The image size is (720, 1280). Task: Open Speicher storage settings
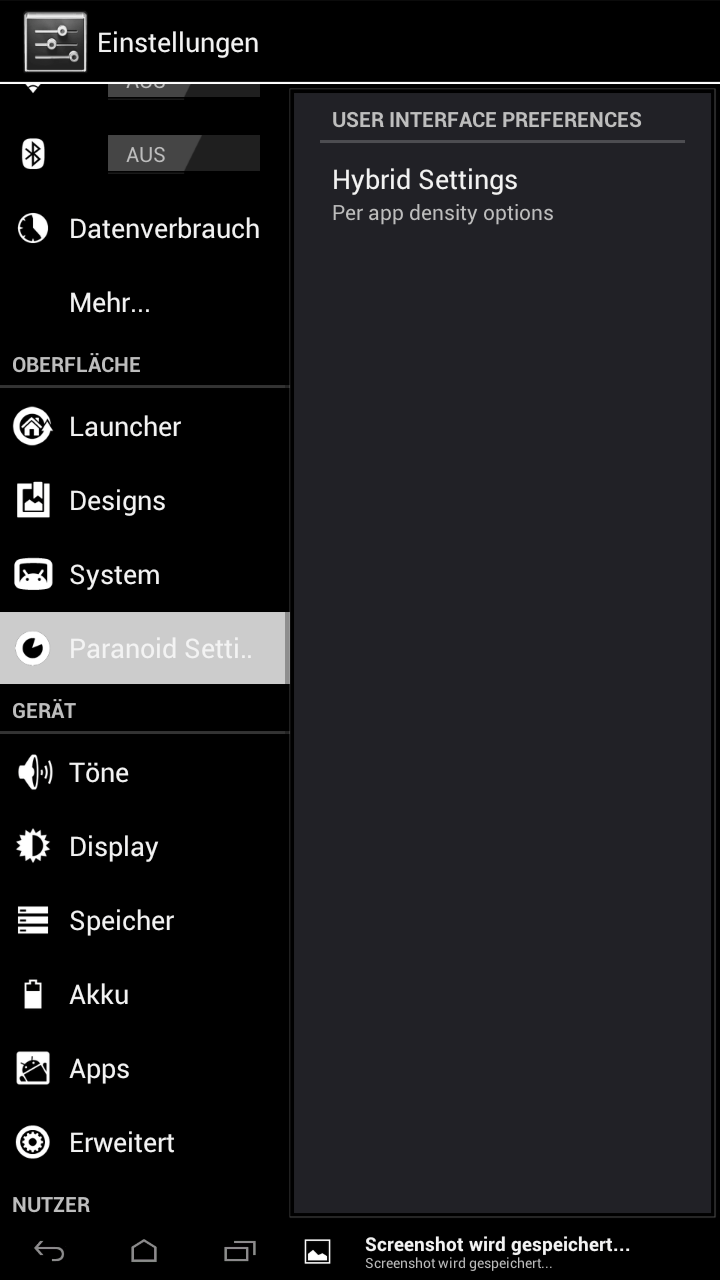pos(144,921)
